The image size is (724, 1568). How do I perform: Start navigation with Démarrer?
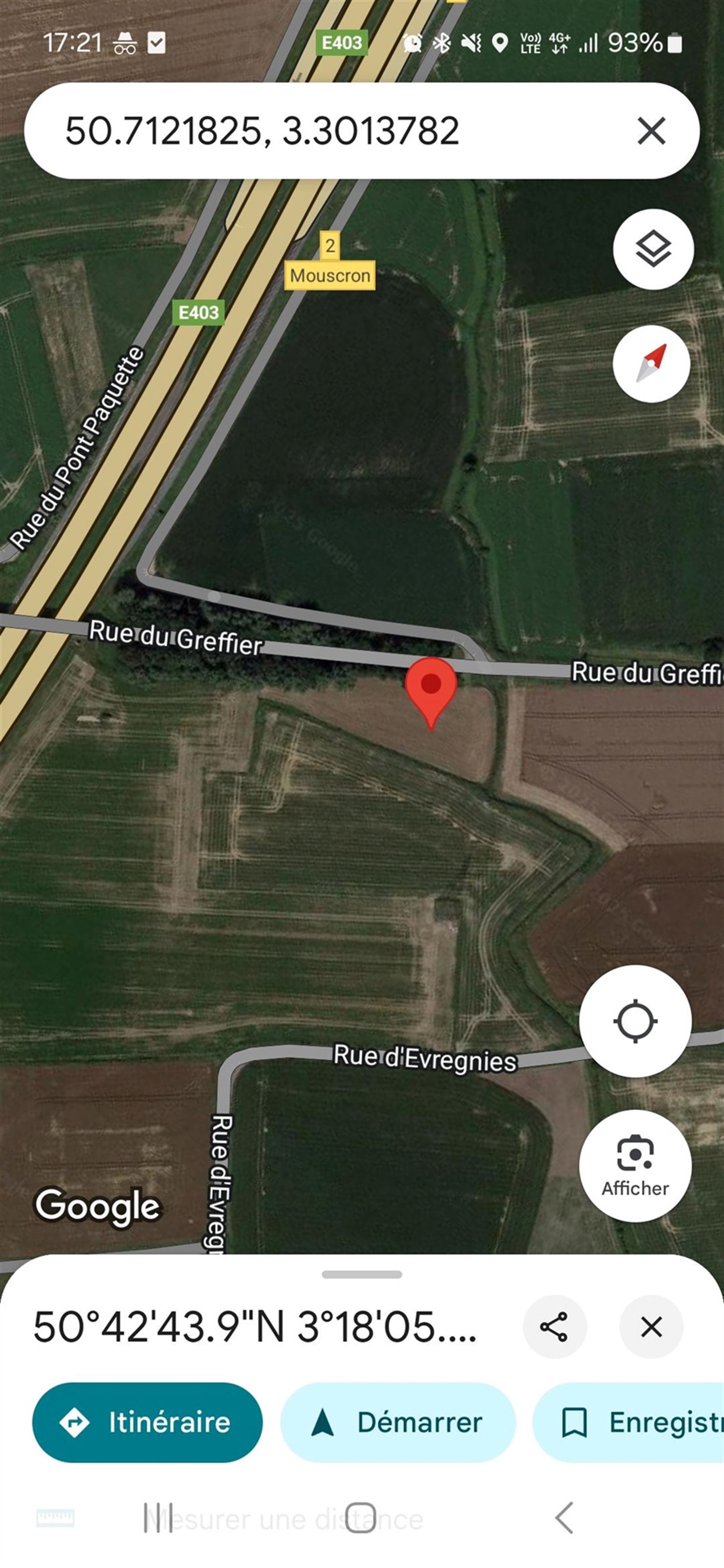[x=398, y=1422]
